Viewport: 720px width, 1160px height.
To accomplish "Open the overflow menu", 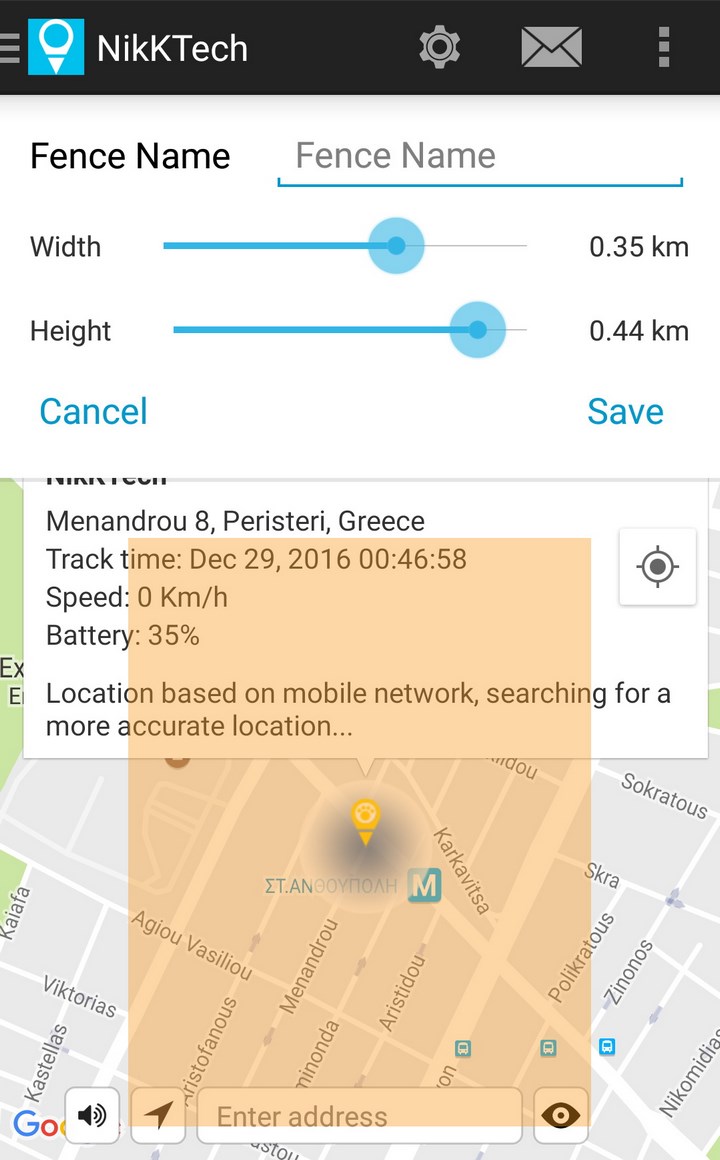I will [x=664, y=47].
